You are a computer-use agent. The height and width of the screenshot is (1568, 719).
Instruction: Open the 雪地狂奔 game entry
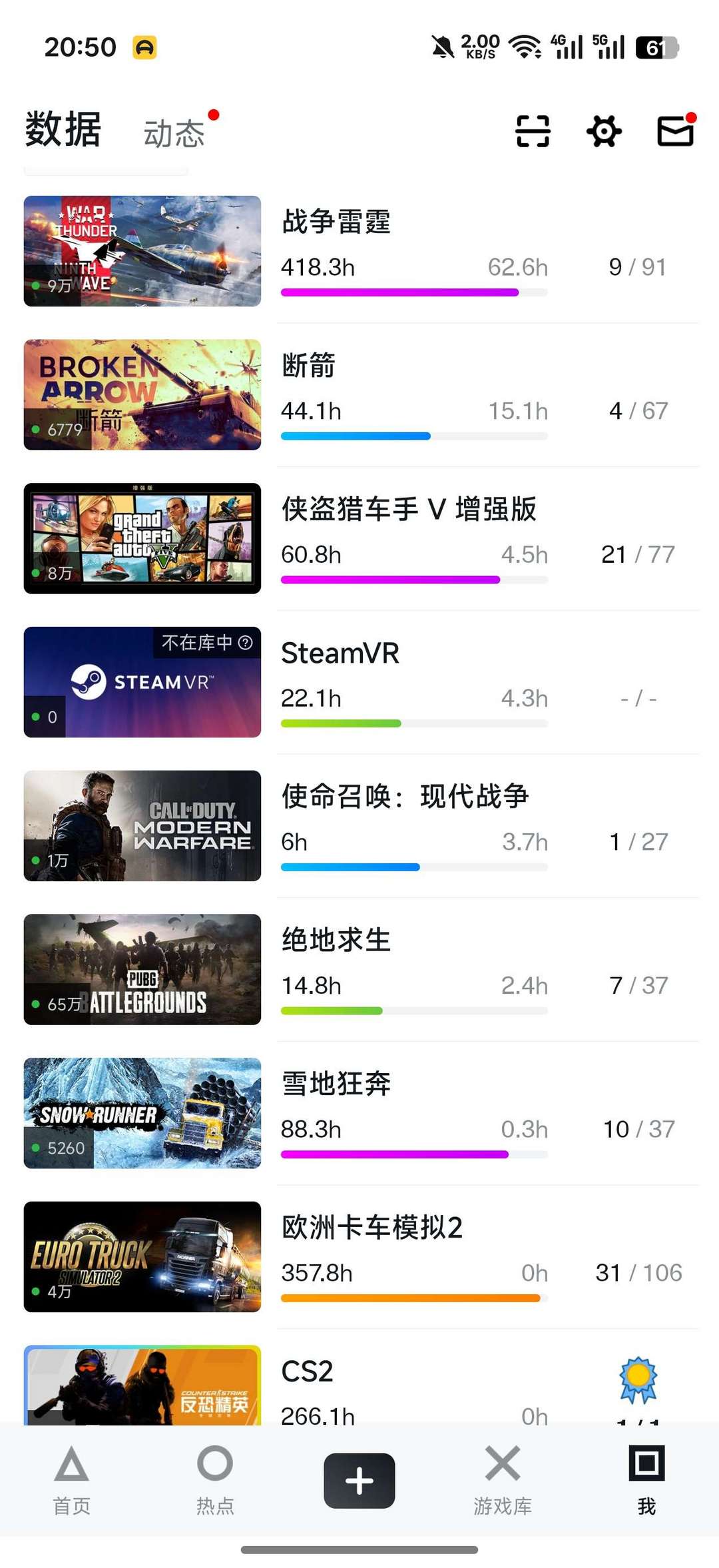(359, 1113)
